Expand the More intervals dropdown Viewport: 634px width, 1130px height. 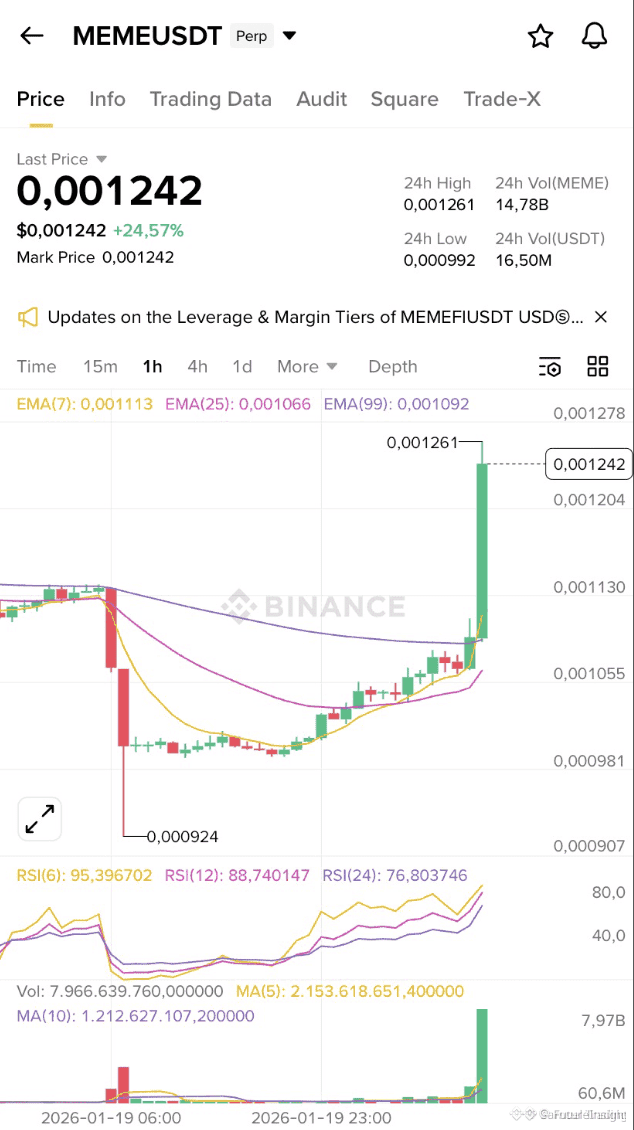point(307,366)
